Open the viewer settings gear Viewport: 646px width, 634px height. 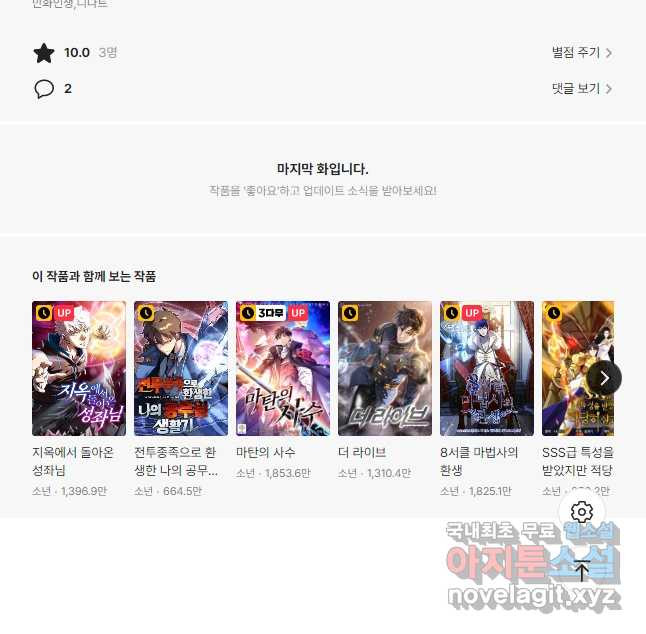click(582, 512)
